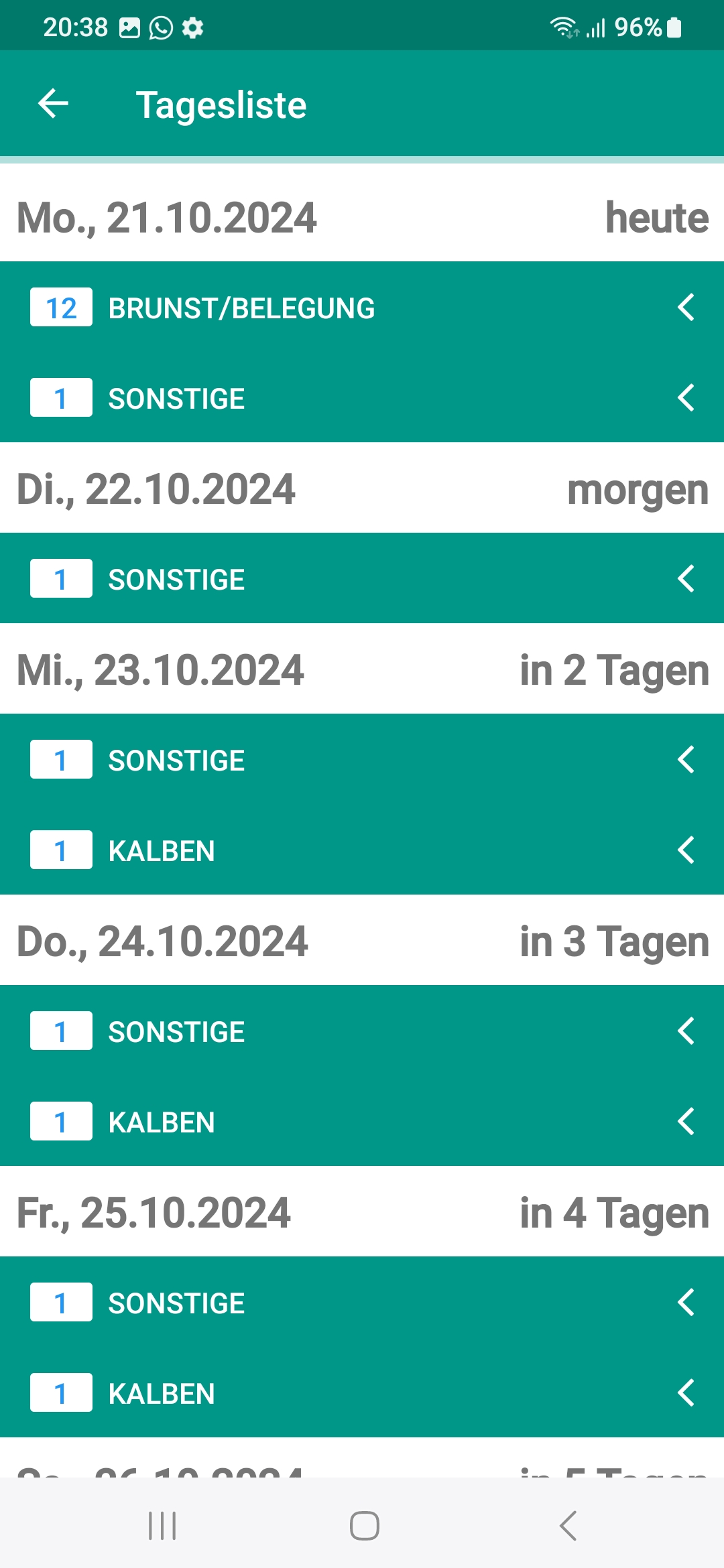Tap the system home button
Image resolution: width=724 pixels, height=1568 pixels.
[x=364, y=1526]
